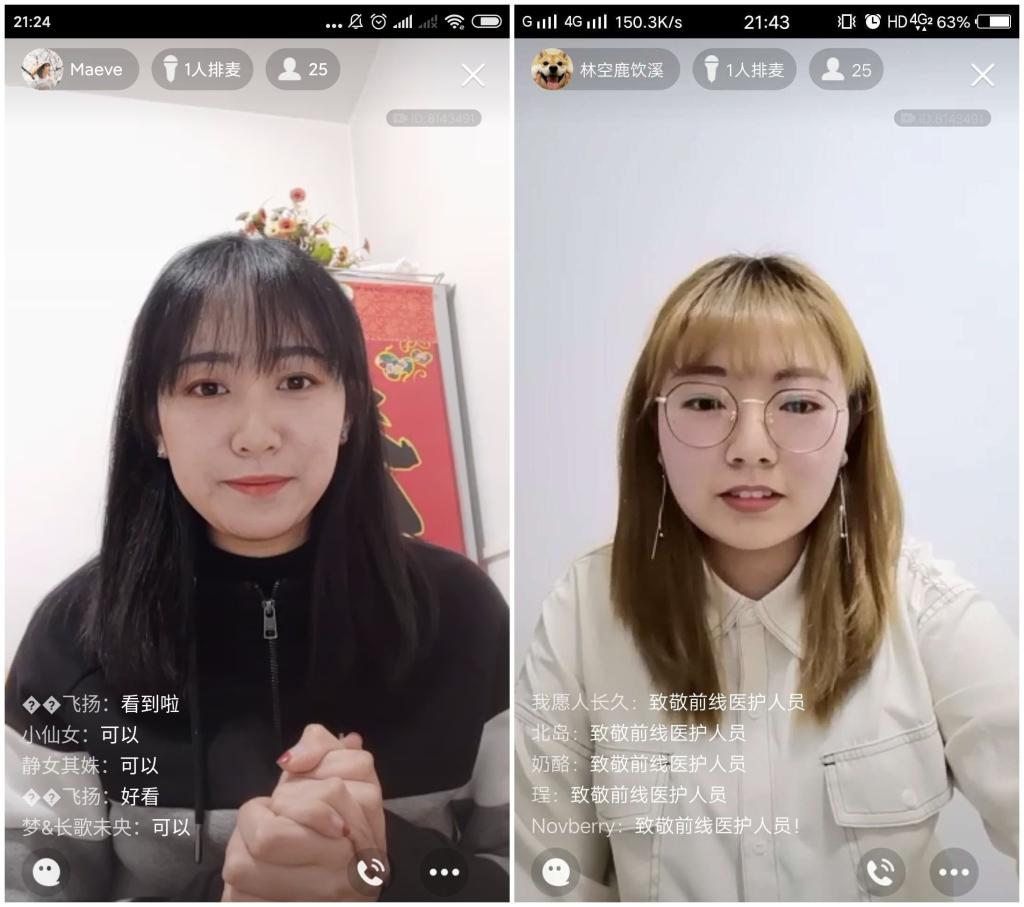
Task: Open Maeve's host profile chip
Action: click(80, 70)
